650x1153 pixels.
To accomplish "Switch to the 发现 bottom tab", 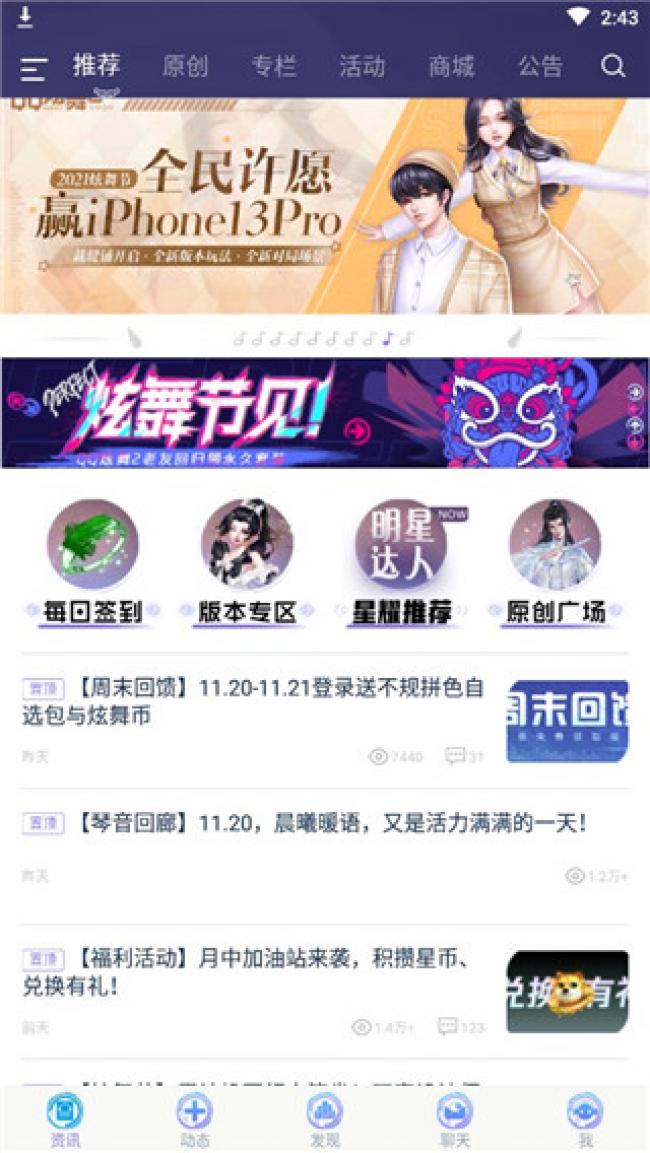I will pos(324,1119).
